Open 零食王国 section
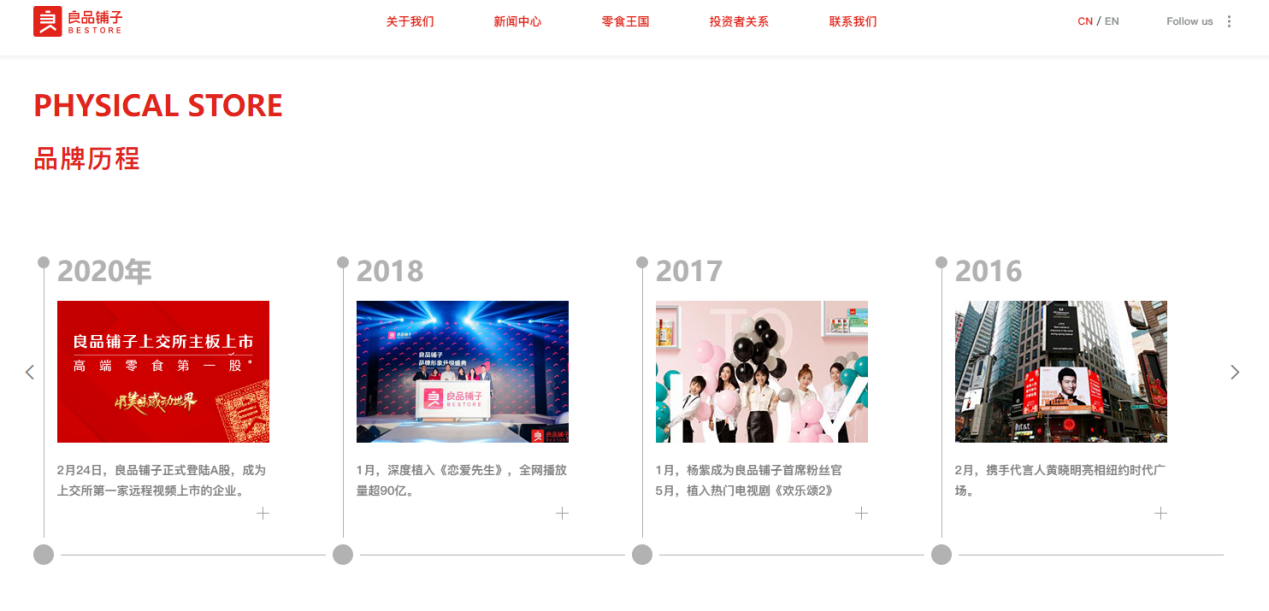The width and height of the screenshot is (1269, 611). [625, 22]
